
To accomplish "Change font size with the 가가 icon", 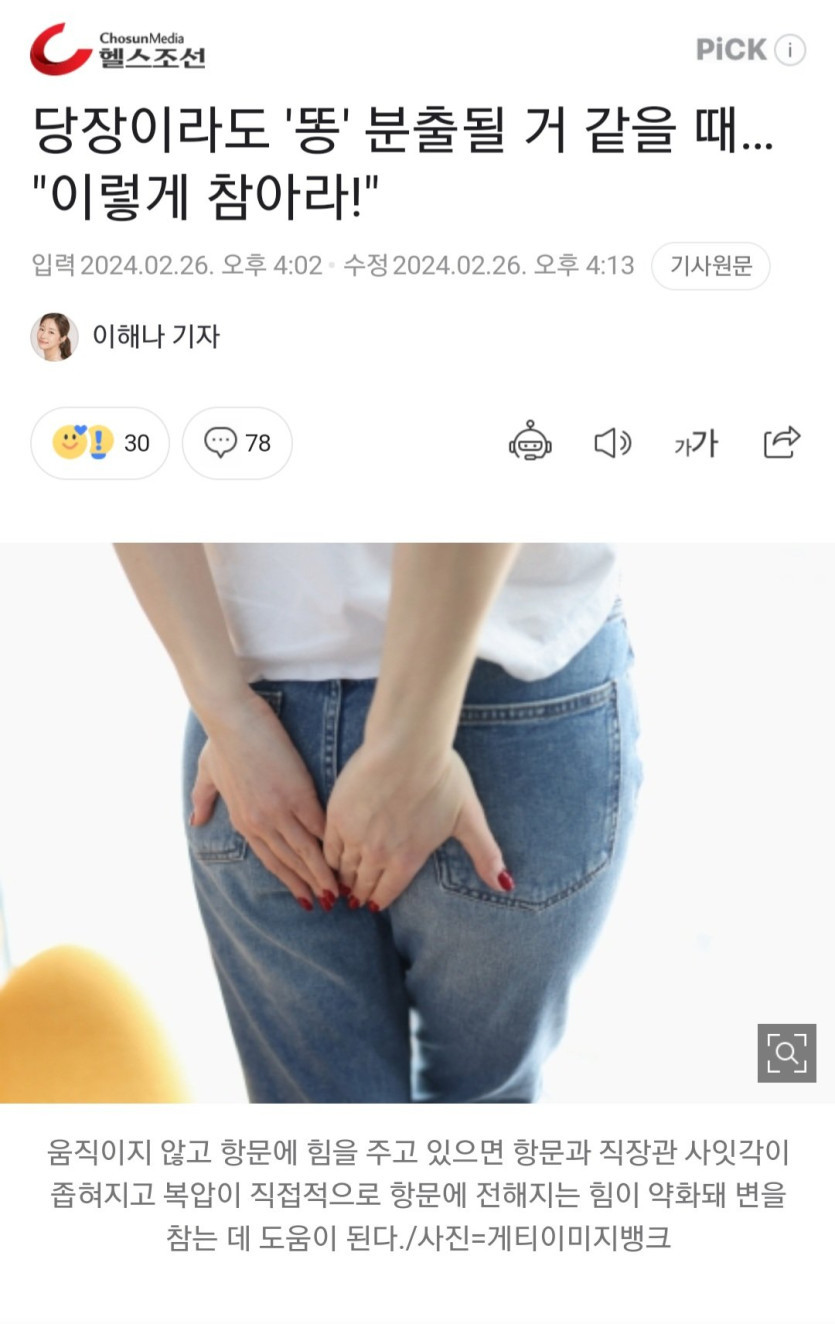I will click(x=696, y=442).
